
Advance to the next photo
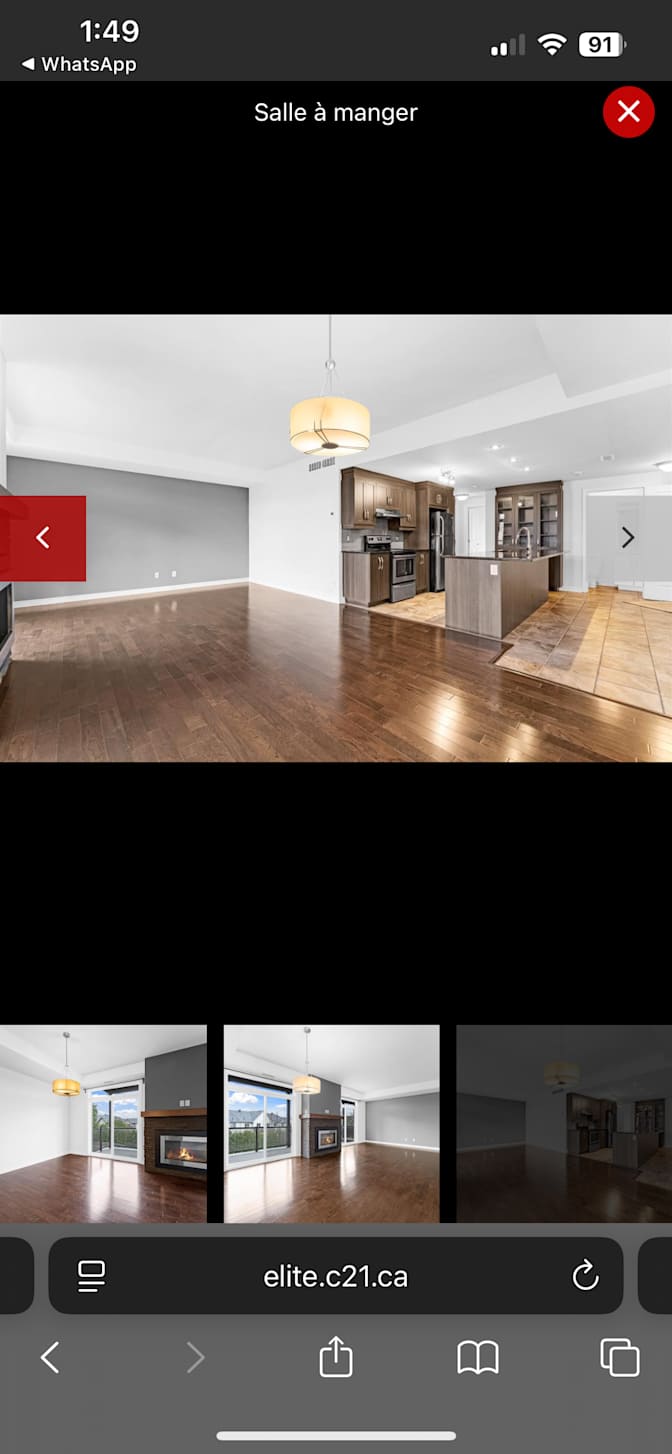click(x=628, y=538)
